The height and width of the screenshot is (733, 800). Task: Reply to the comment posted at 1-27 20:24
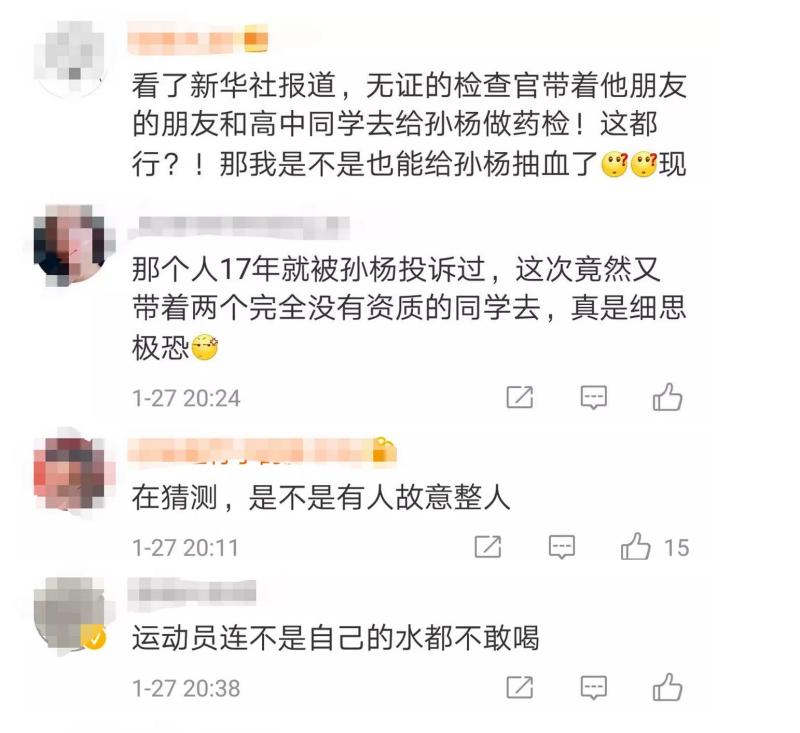tap(594, 397)
